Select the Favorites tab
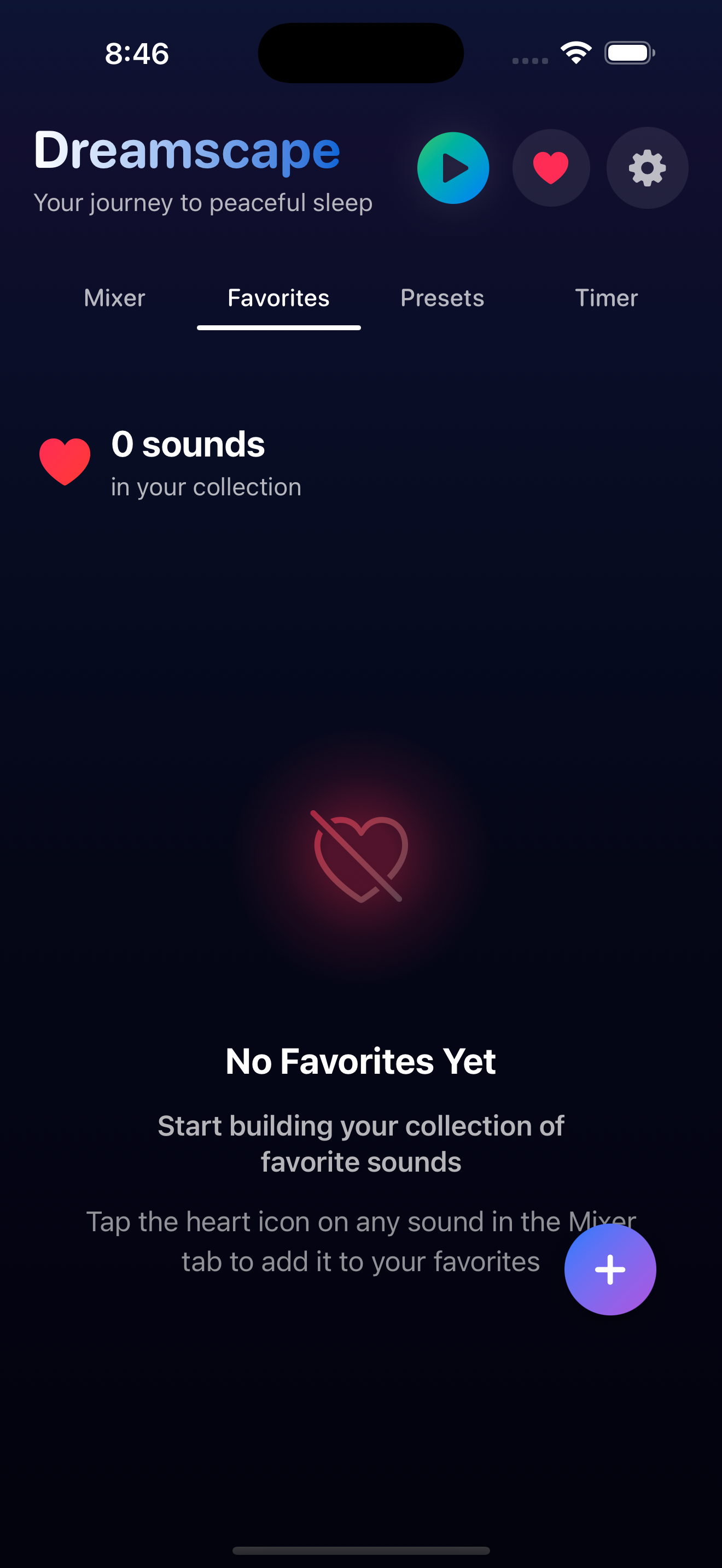 click(x=278, y=299)
